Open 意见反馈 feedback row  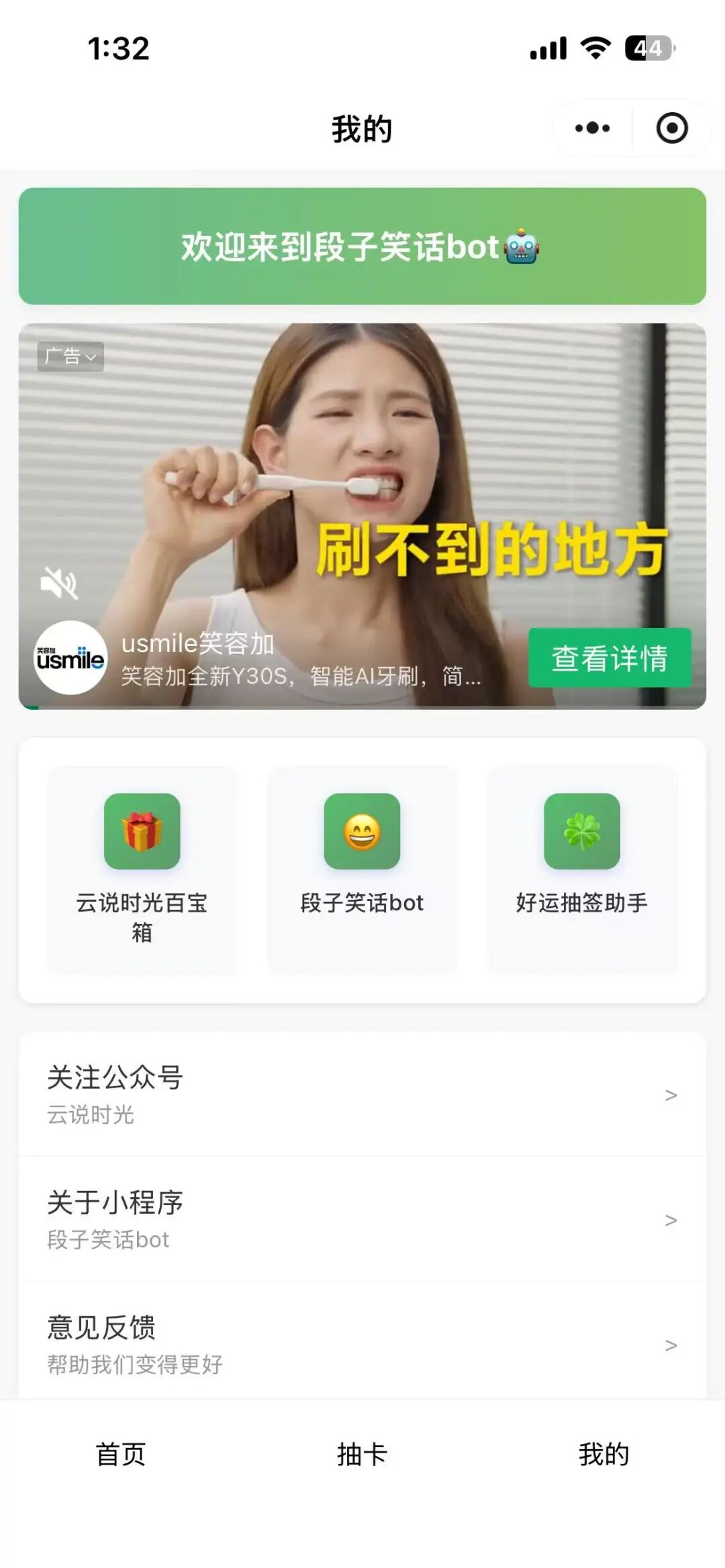click(362, 1344)
